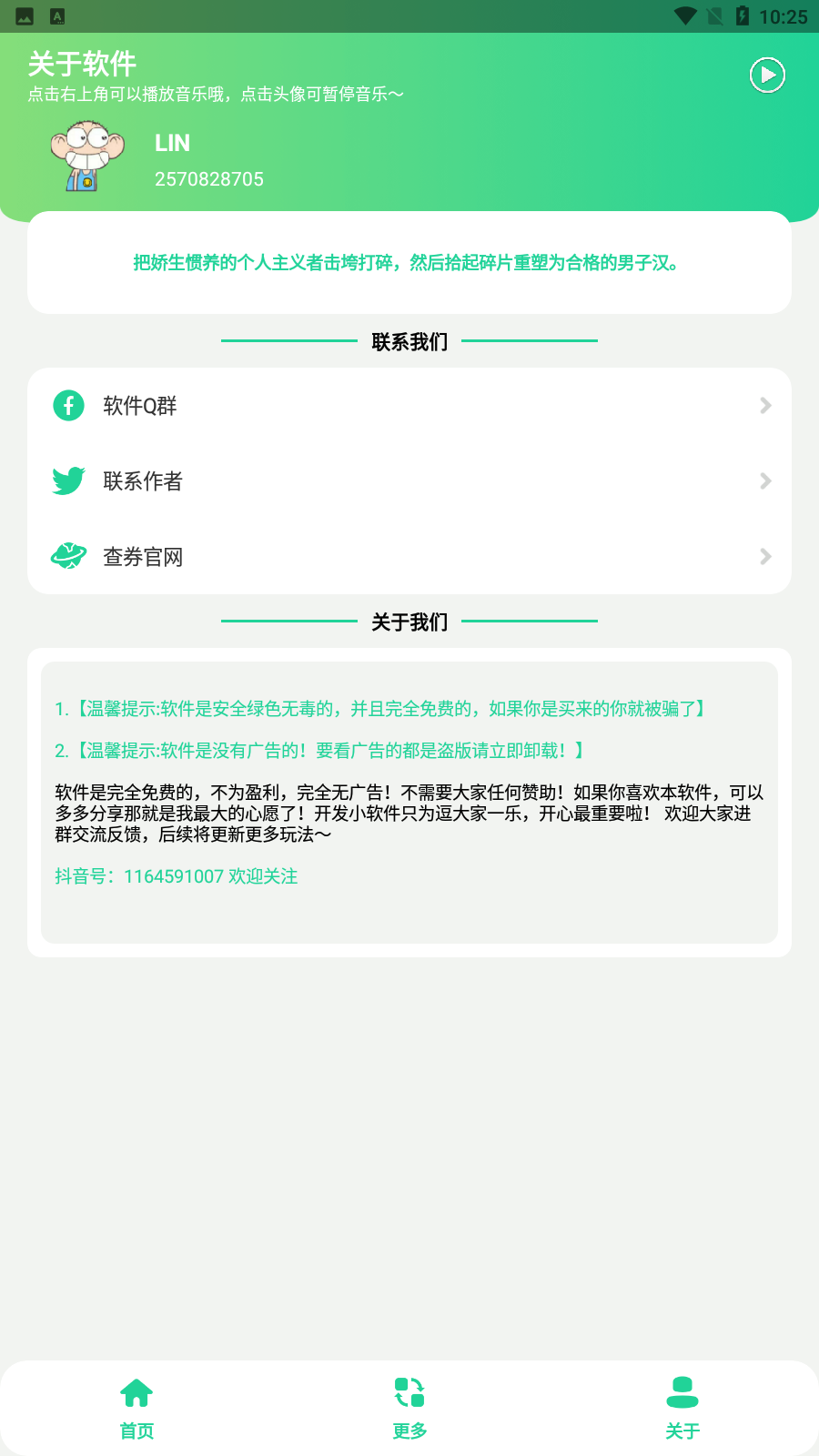
Task: Tap the home icon in bottom navigation
Action: [x=136, y=1392]
